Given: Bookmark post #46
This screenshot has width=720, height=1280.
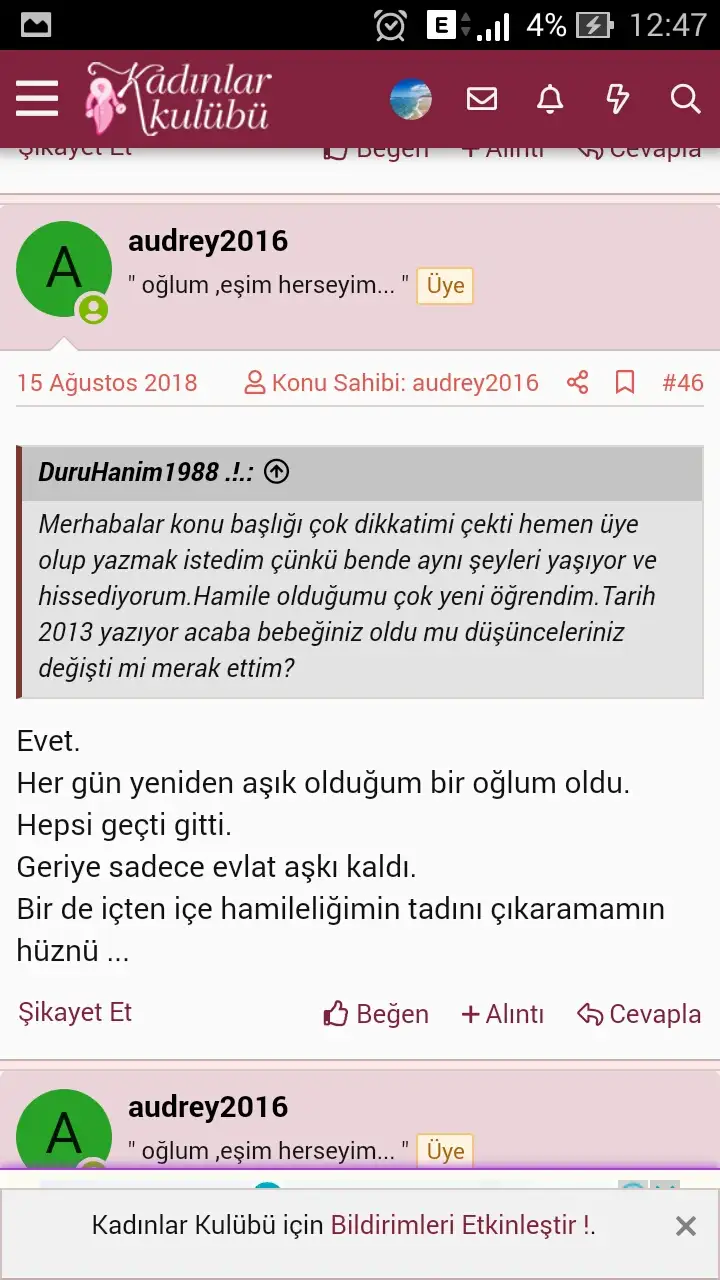Looking at the screenshot, I should (x=625, y=382).
